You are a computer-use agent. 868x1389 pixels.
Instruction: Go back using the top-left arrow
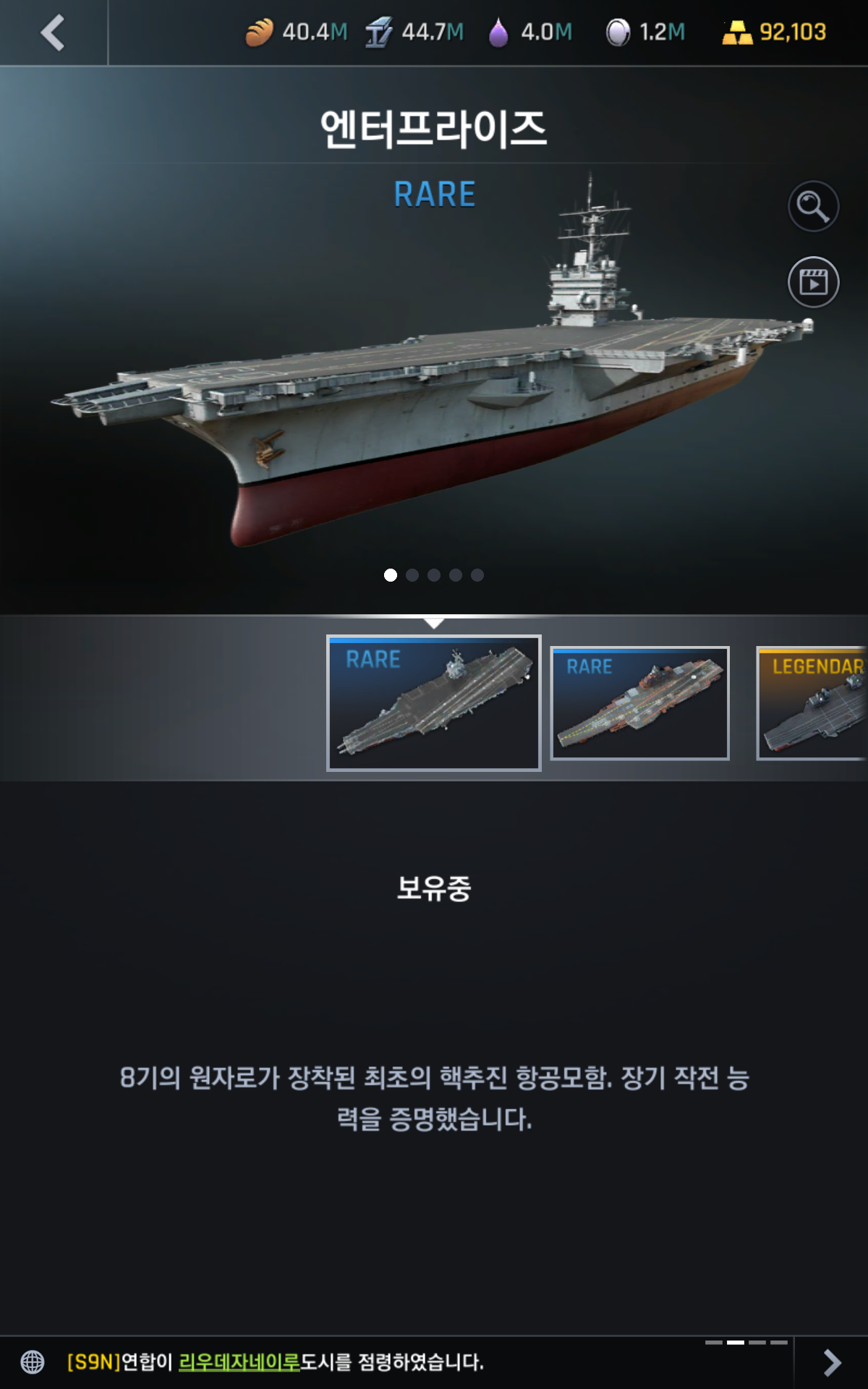53,33
